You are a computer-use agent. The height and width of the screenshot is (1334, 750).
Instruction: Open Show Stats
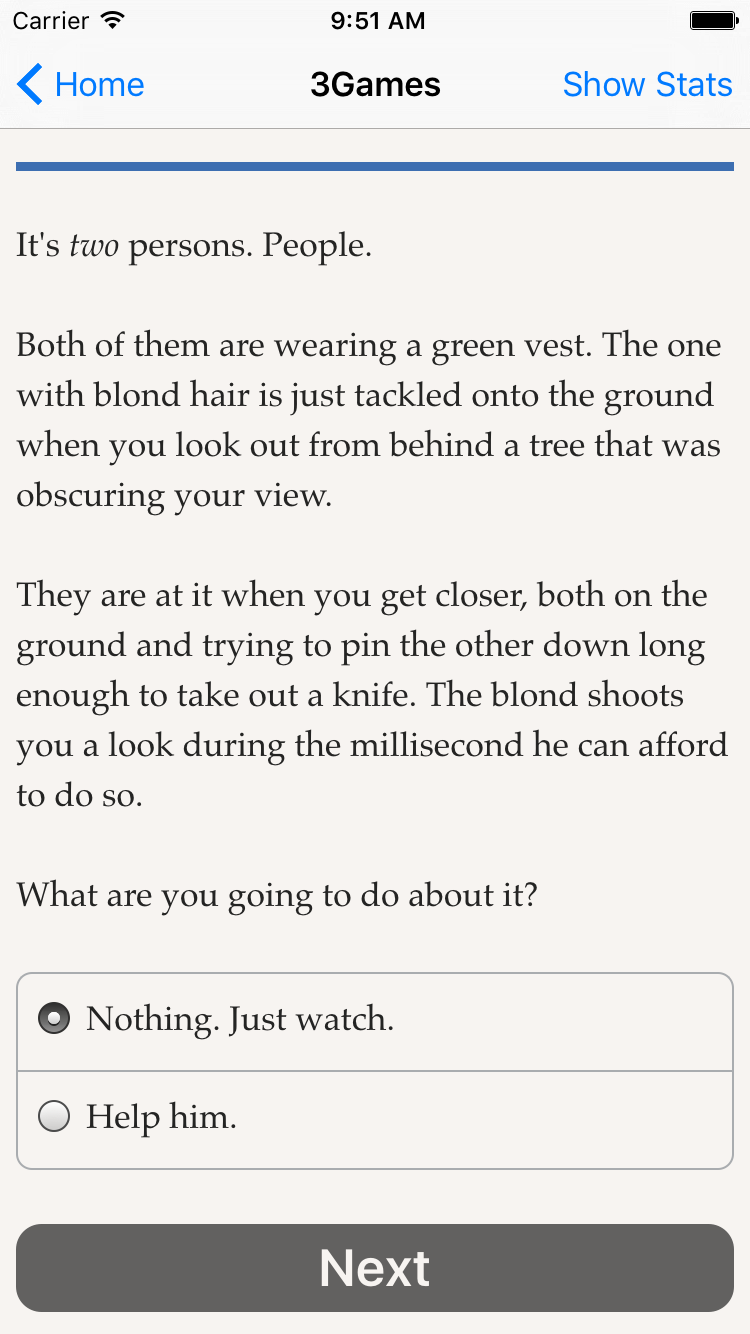(647, 85)
